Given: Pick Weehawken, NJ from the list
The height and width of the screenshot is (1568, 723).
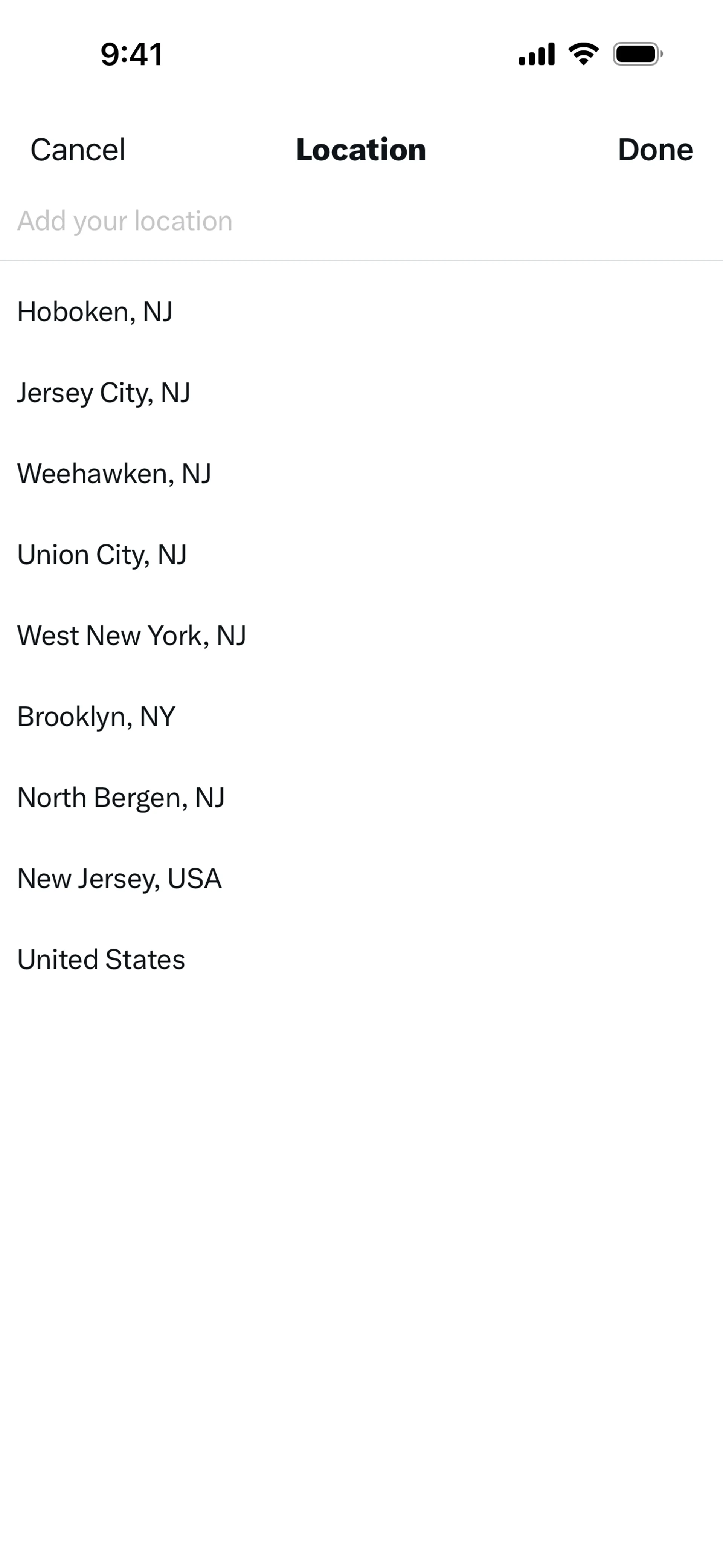Looking at the screenshot, I should (x=114, y=474).
